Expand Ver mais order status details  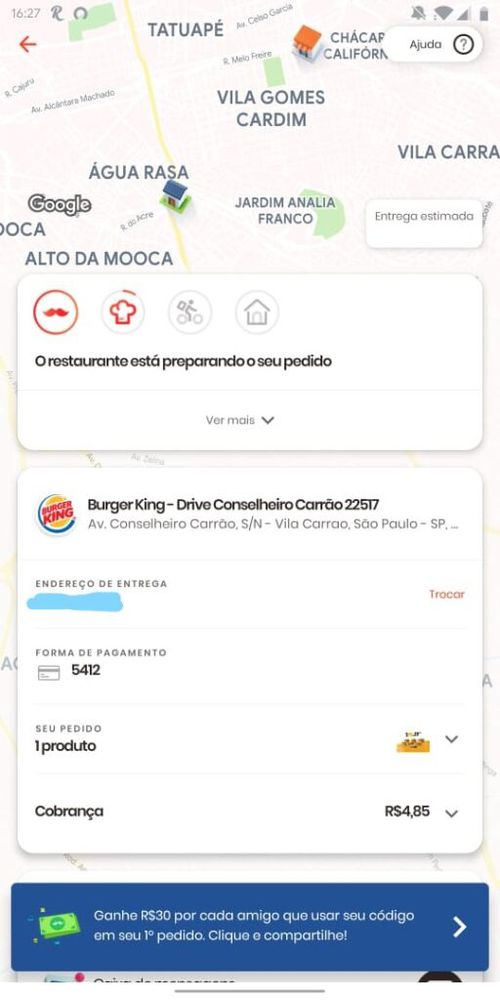point(240,420)
